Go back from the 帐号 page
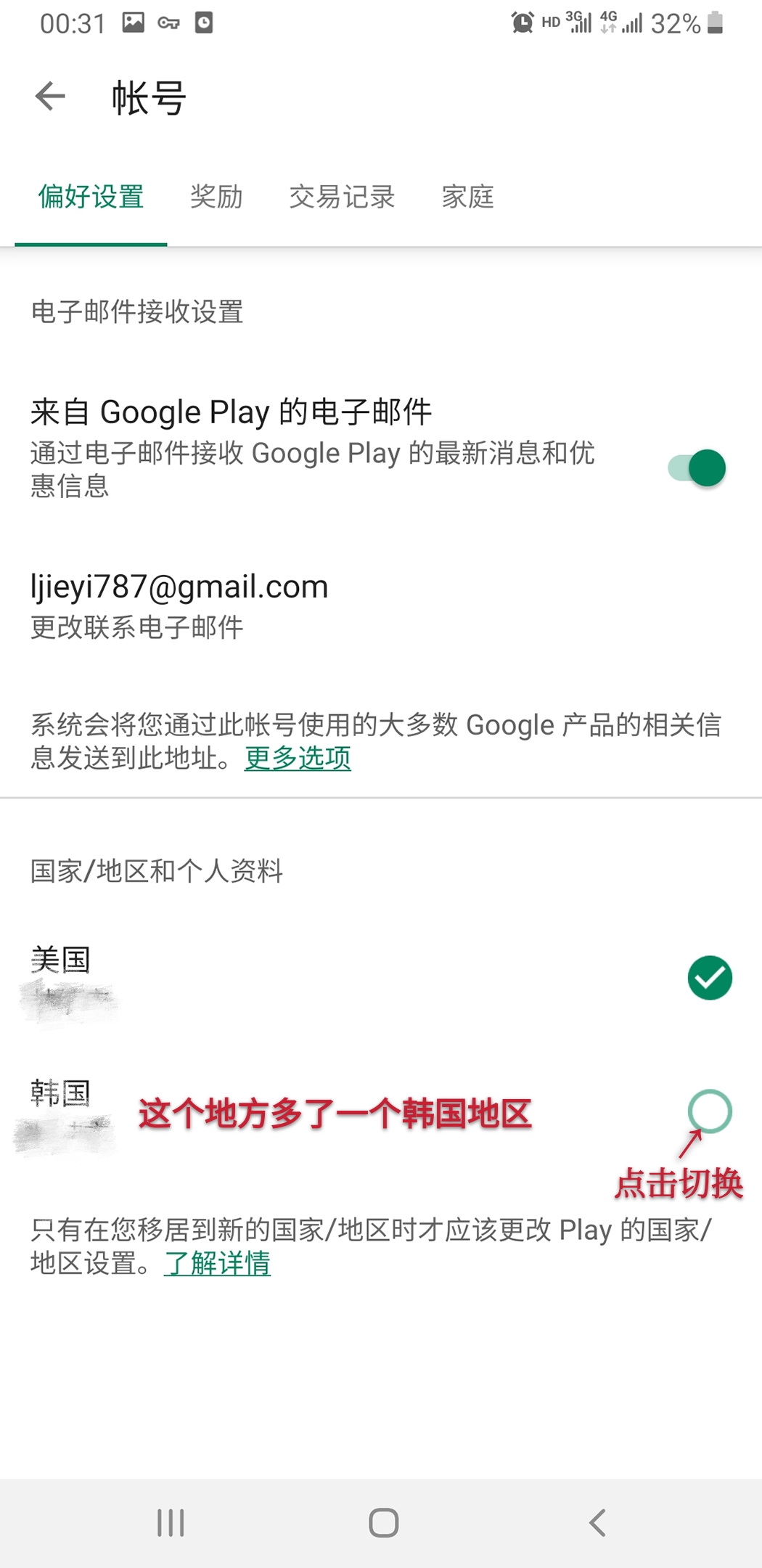The height and width of the screenshot is (1568, 762). click(50, 97)
